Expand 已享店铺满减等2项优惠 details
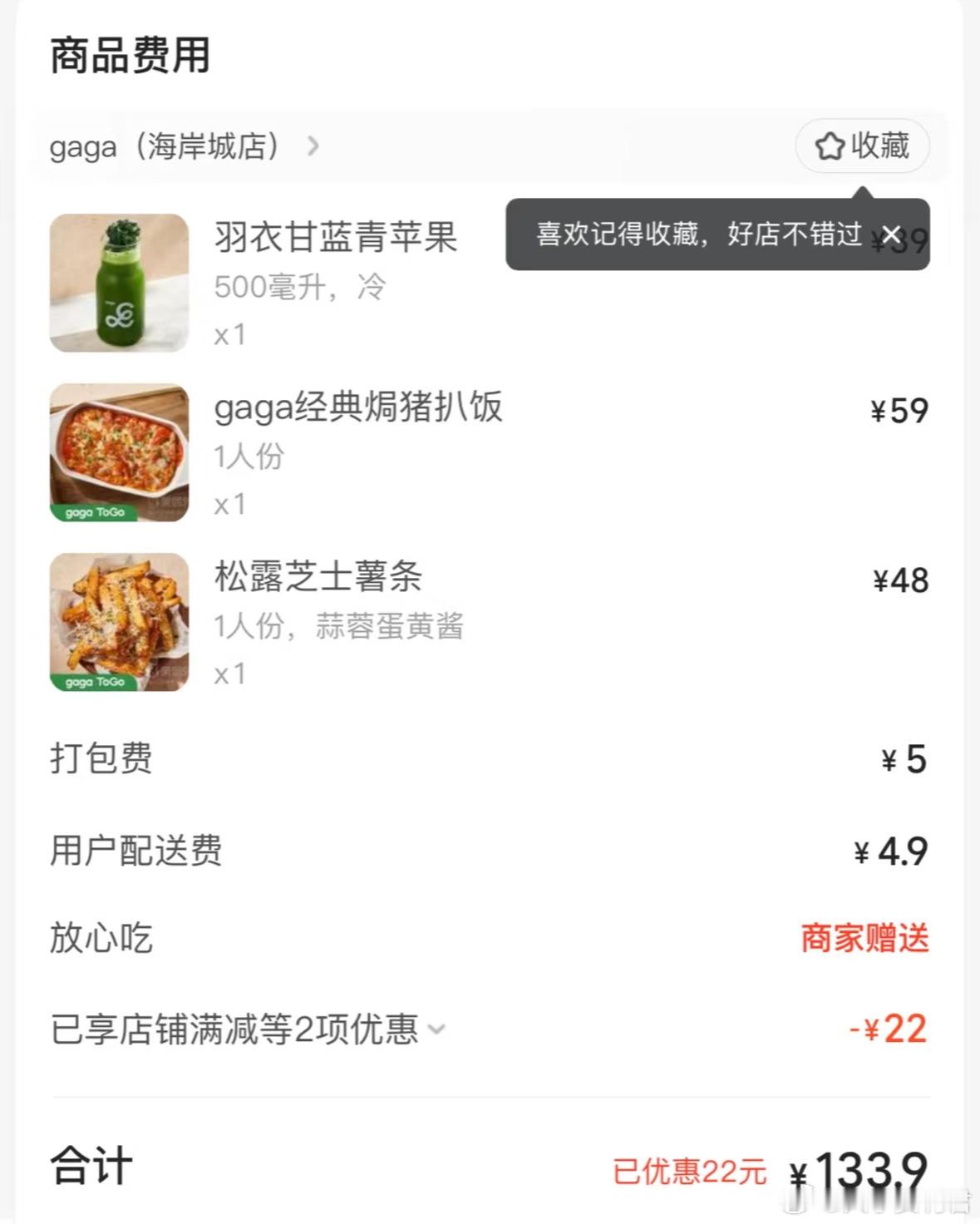Screen dimensions: 980x1224 click(x=249, y=1029)
